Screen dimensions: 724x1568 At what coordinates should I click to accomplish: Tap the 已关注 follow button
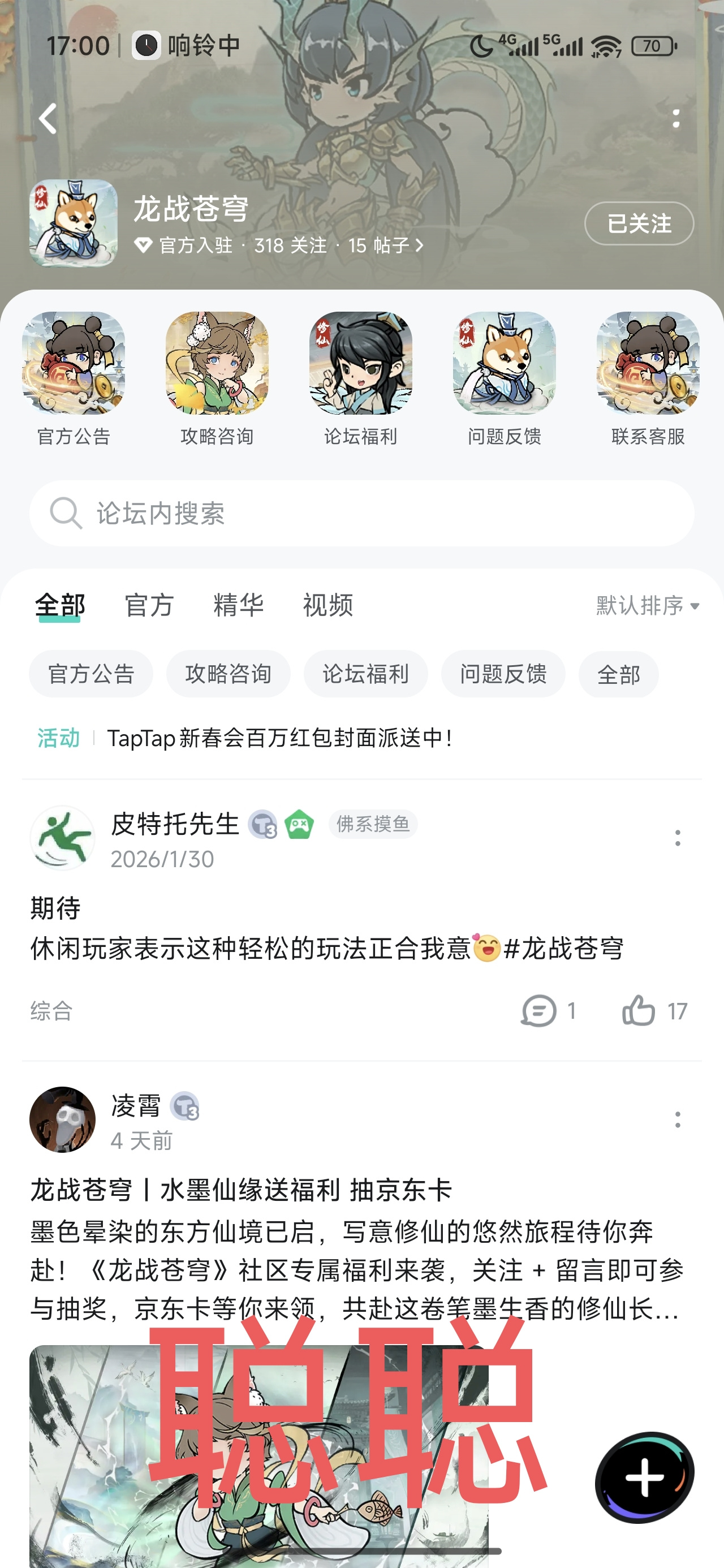pos(639,223)
